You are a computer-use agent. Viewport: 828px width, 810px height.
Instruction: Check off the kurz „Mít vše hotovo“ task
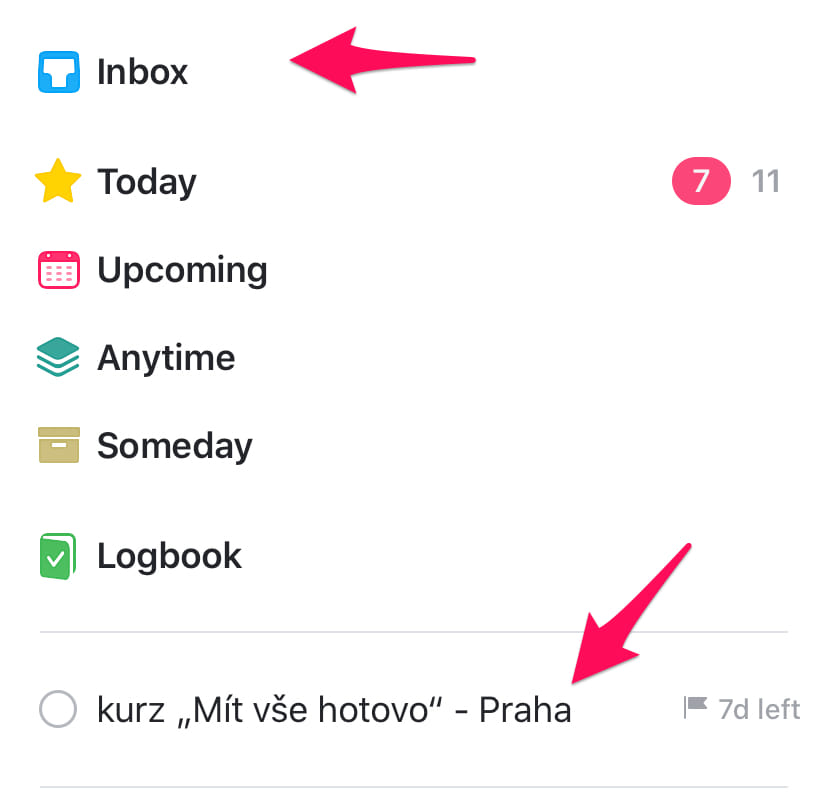coord(57,710)
